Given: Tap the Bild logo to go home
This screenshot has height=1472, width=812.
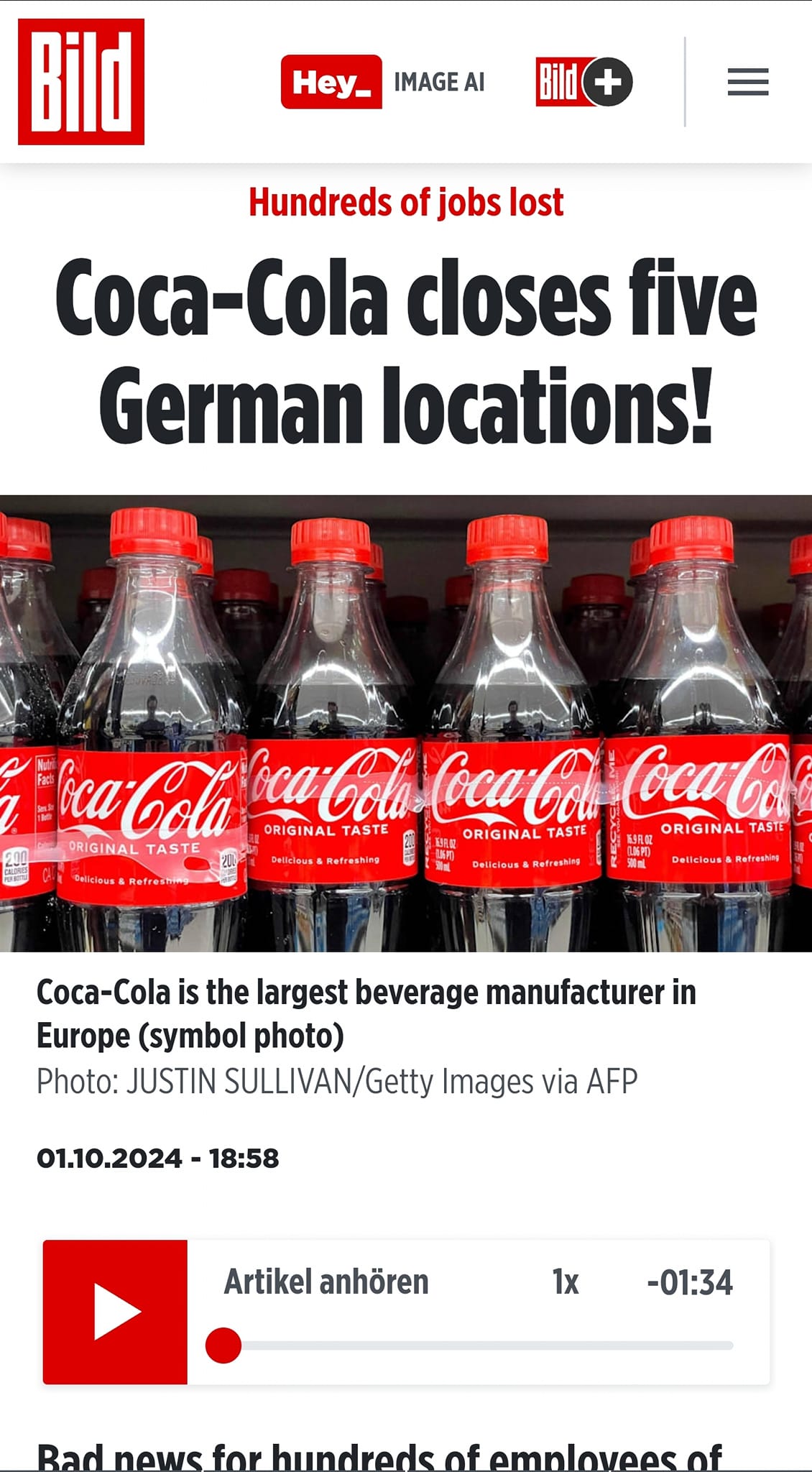Looking at the screenshot, I should coord(81,81).
